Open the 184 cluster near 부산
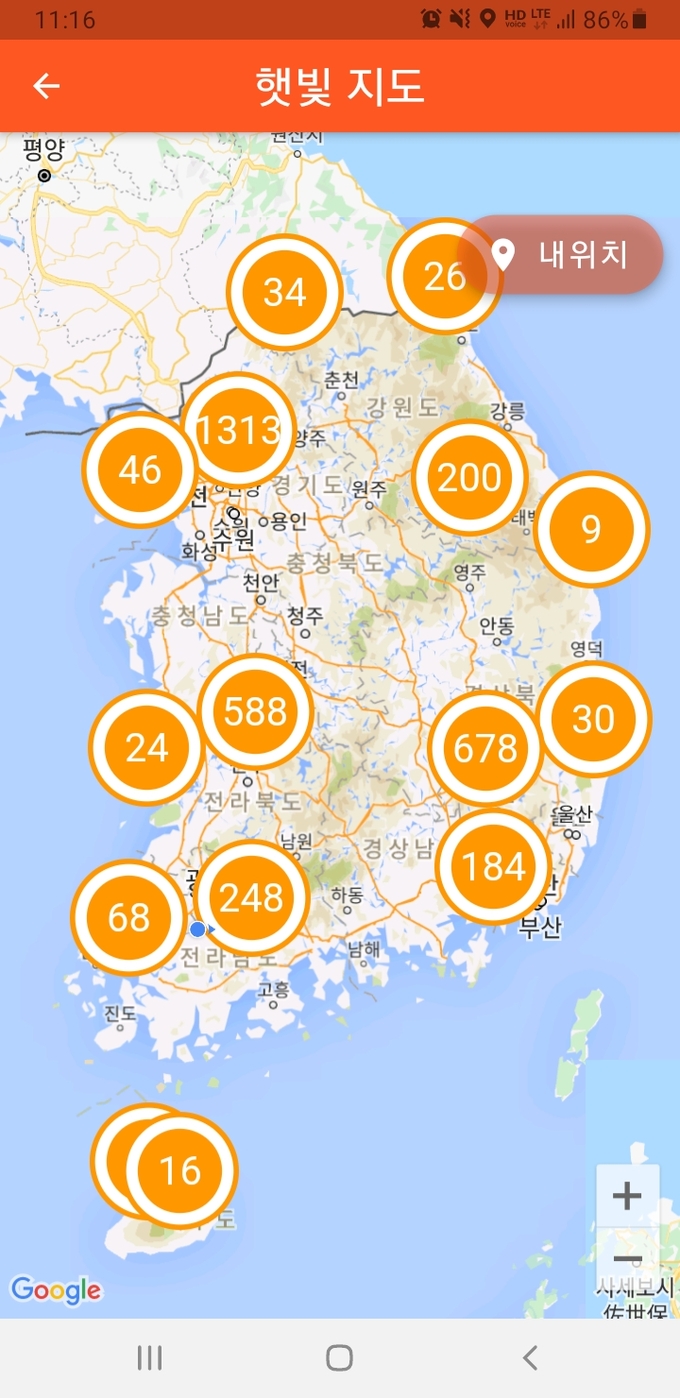The height and width of the screenshot is (1398, 680). [494, 866]
